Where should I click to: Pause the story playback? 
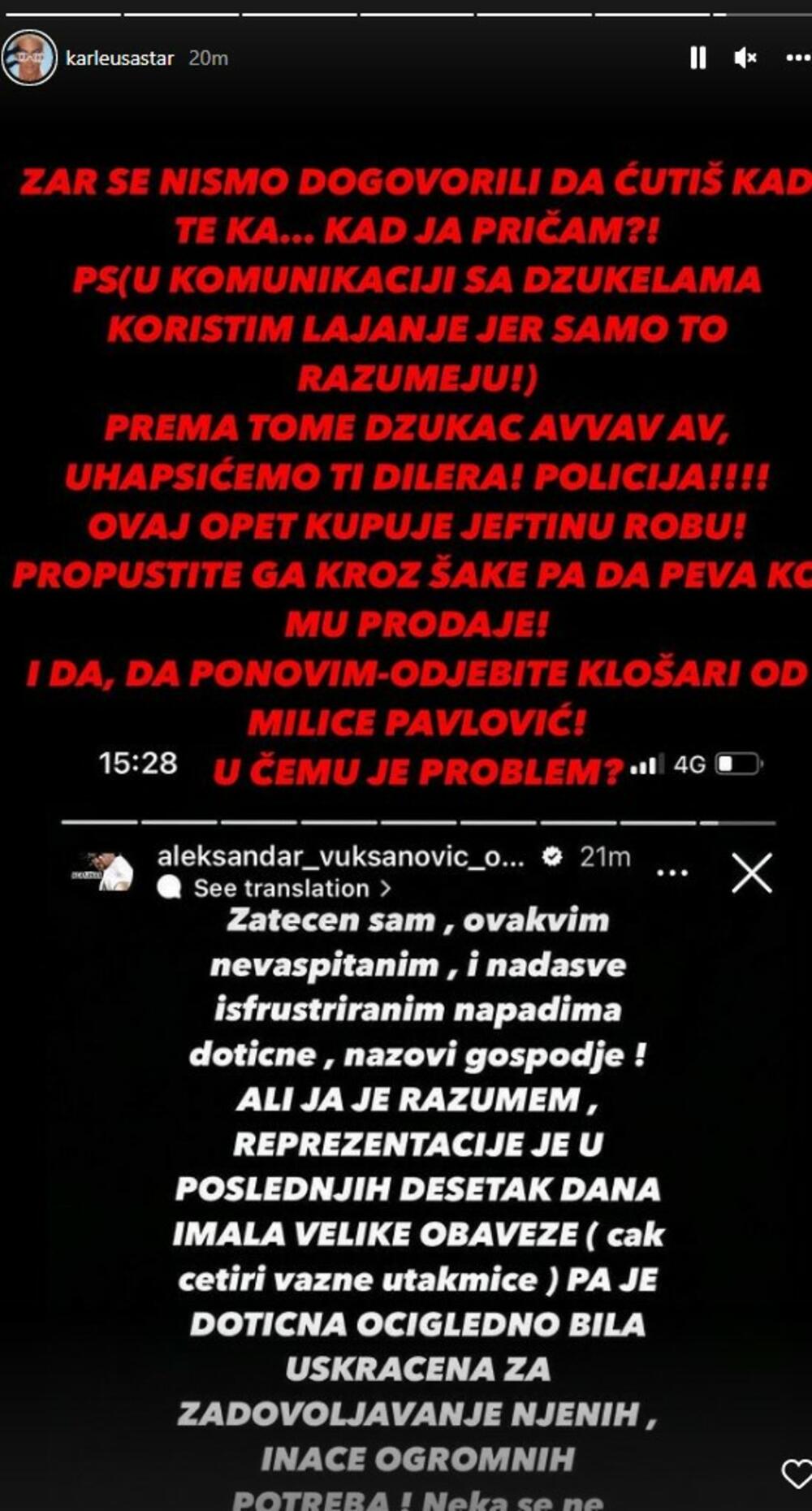pyautogui.click(x=698, y=58)
